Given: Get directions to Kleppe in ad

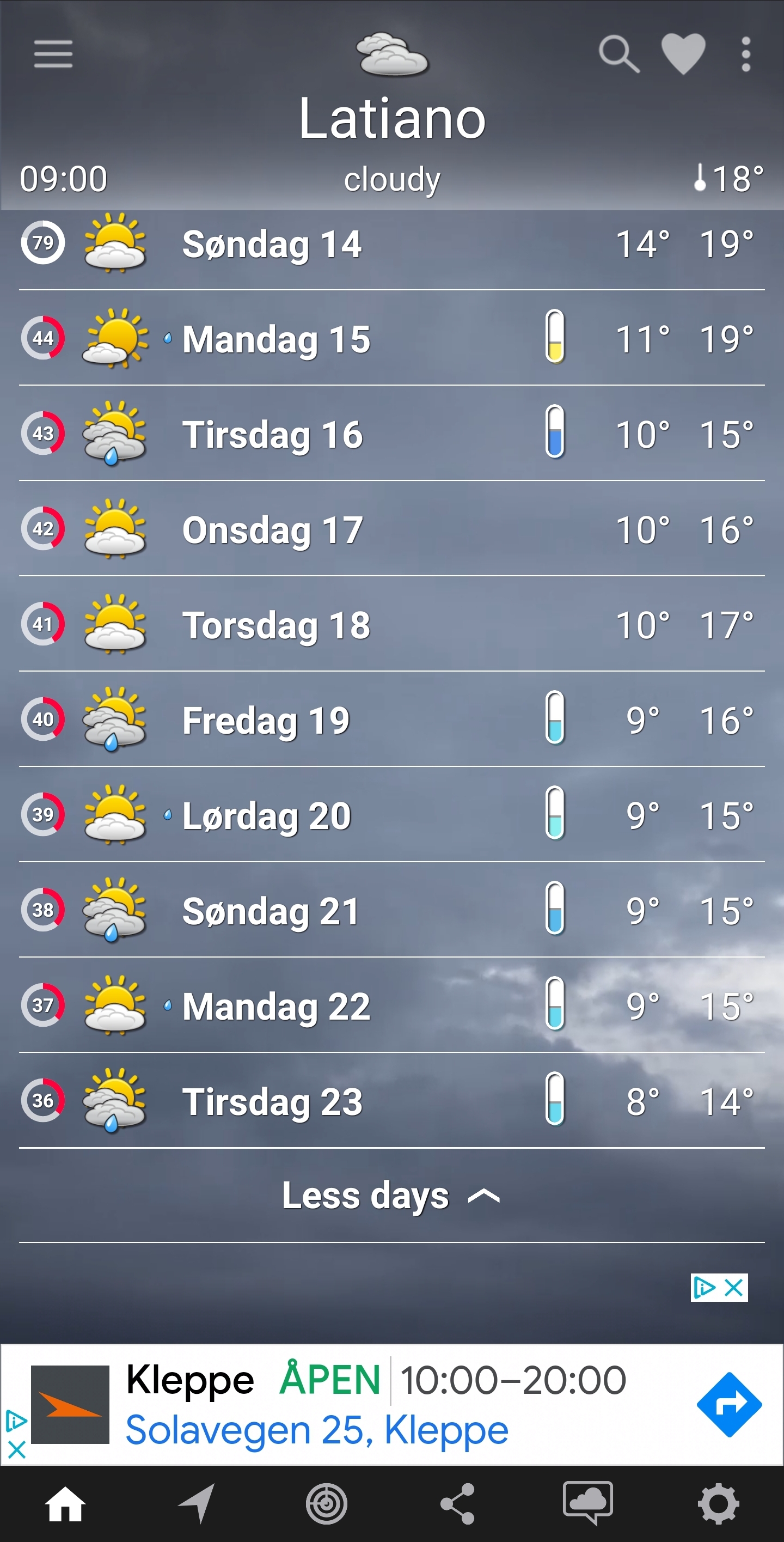Looking at the screenshot, I should click(x=729, y=1404).
